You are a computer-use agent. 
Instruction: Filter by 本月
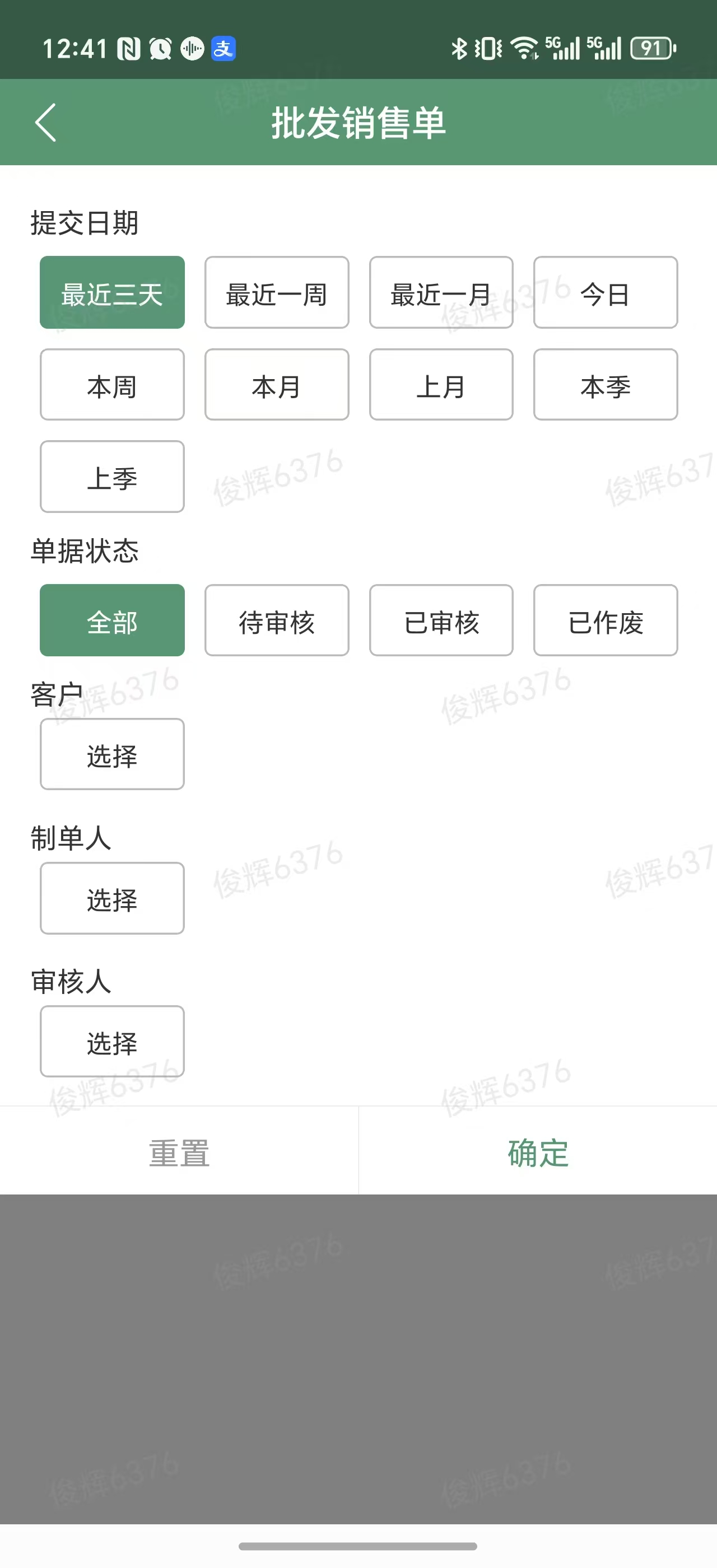277,385
